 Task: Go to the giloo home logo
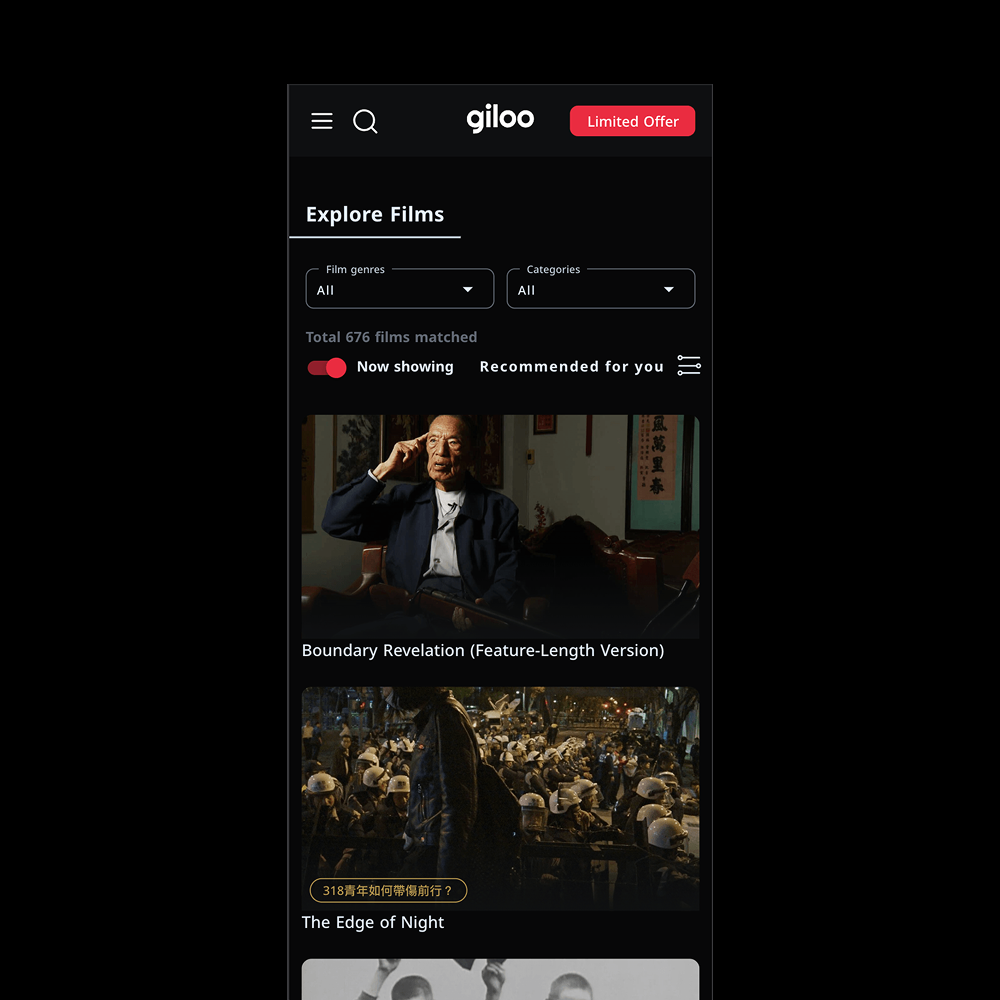point(500,120)
